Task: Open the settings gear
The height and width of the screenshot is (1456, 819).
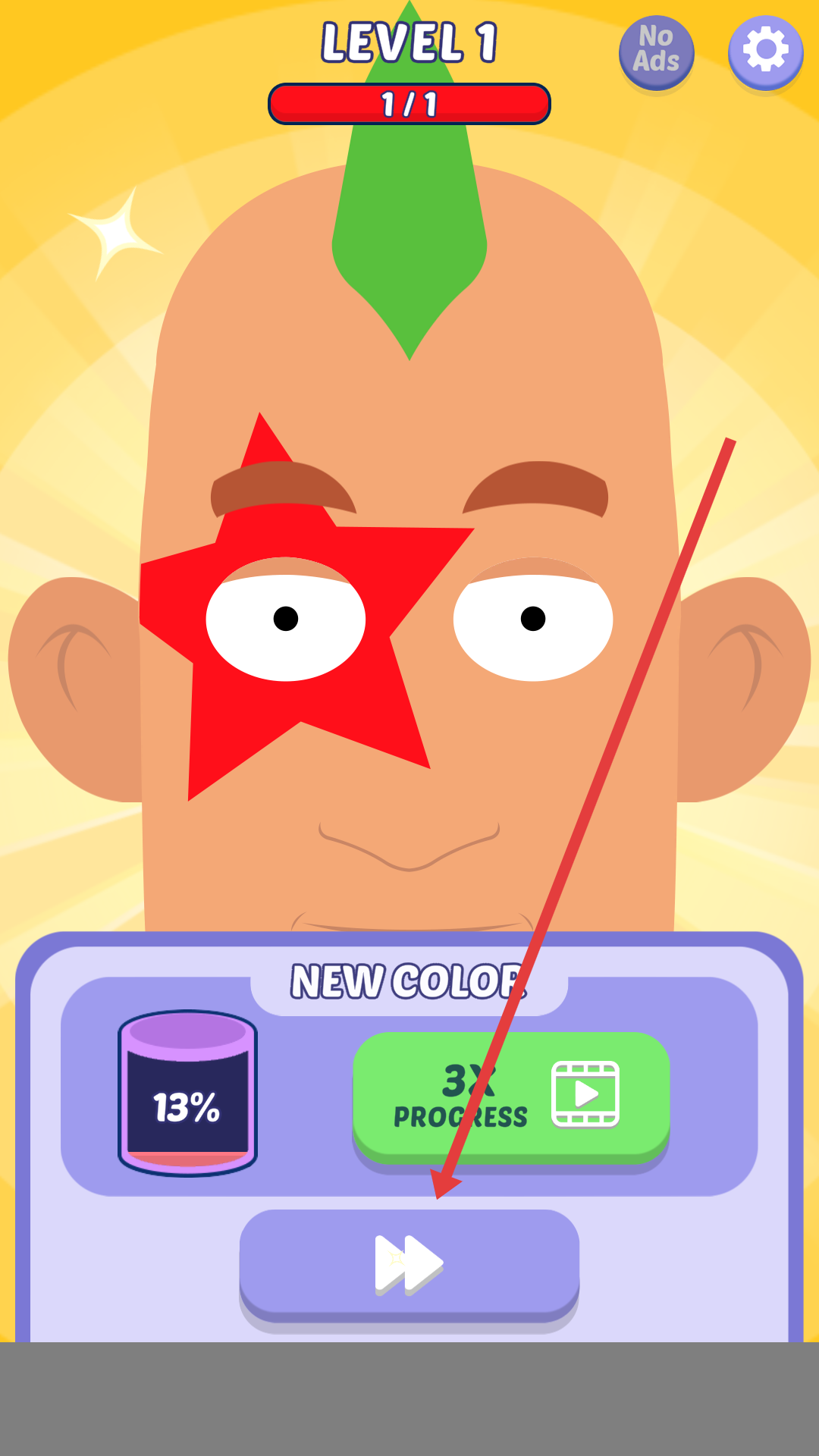Action: tap(765, 52)
